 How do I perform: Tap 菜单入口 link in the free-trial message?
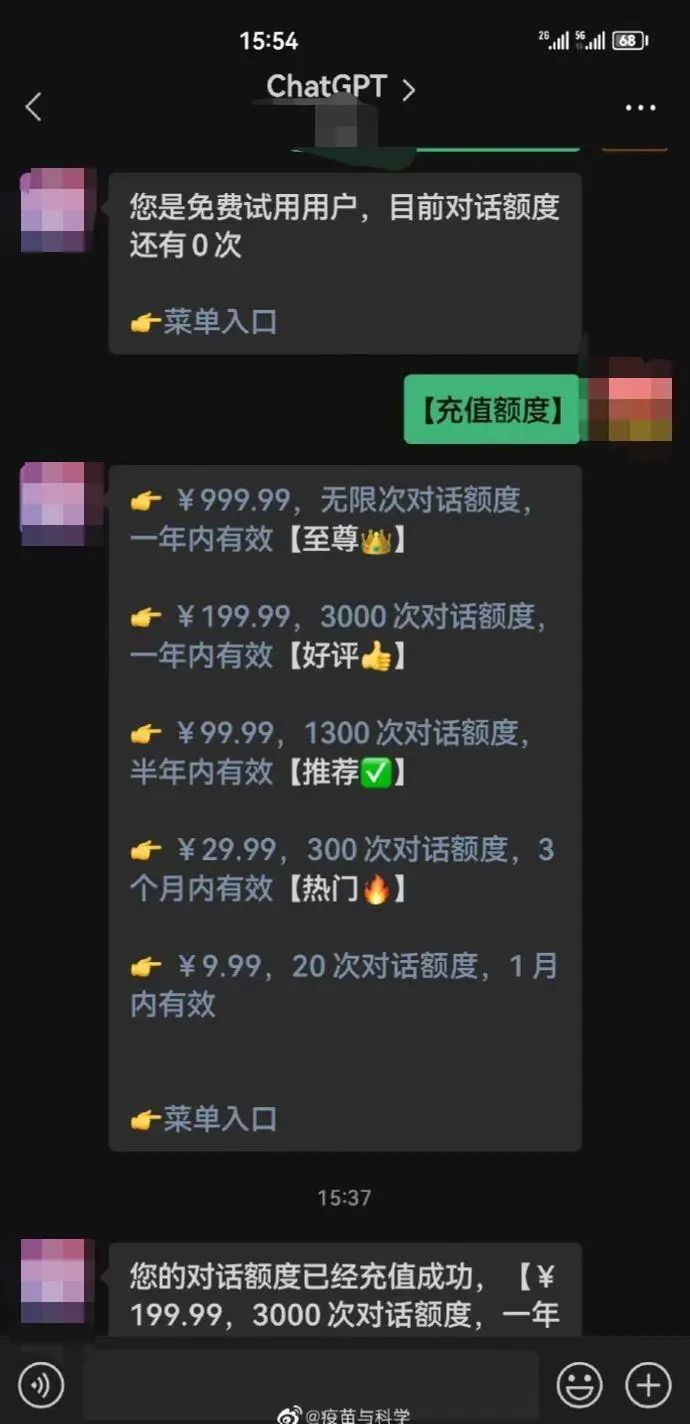point(219,322)
